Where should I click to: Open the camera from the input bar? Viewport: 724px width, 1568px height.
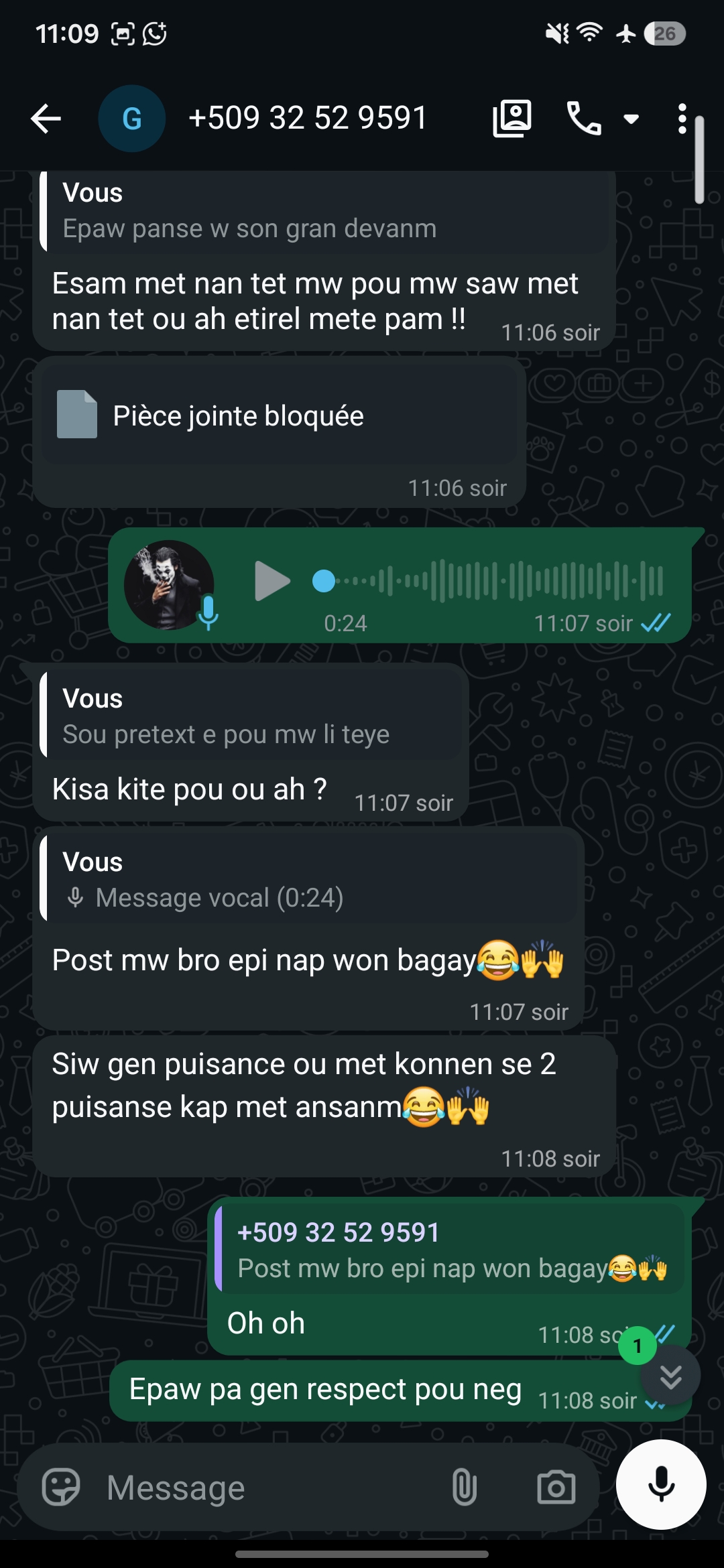[556, 1488]
